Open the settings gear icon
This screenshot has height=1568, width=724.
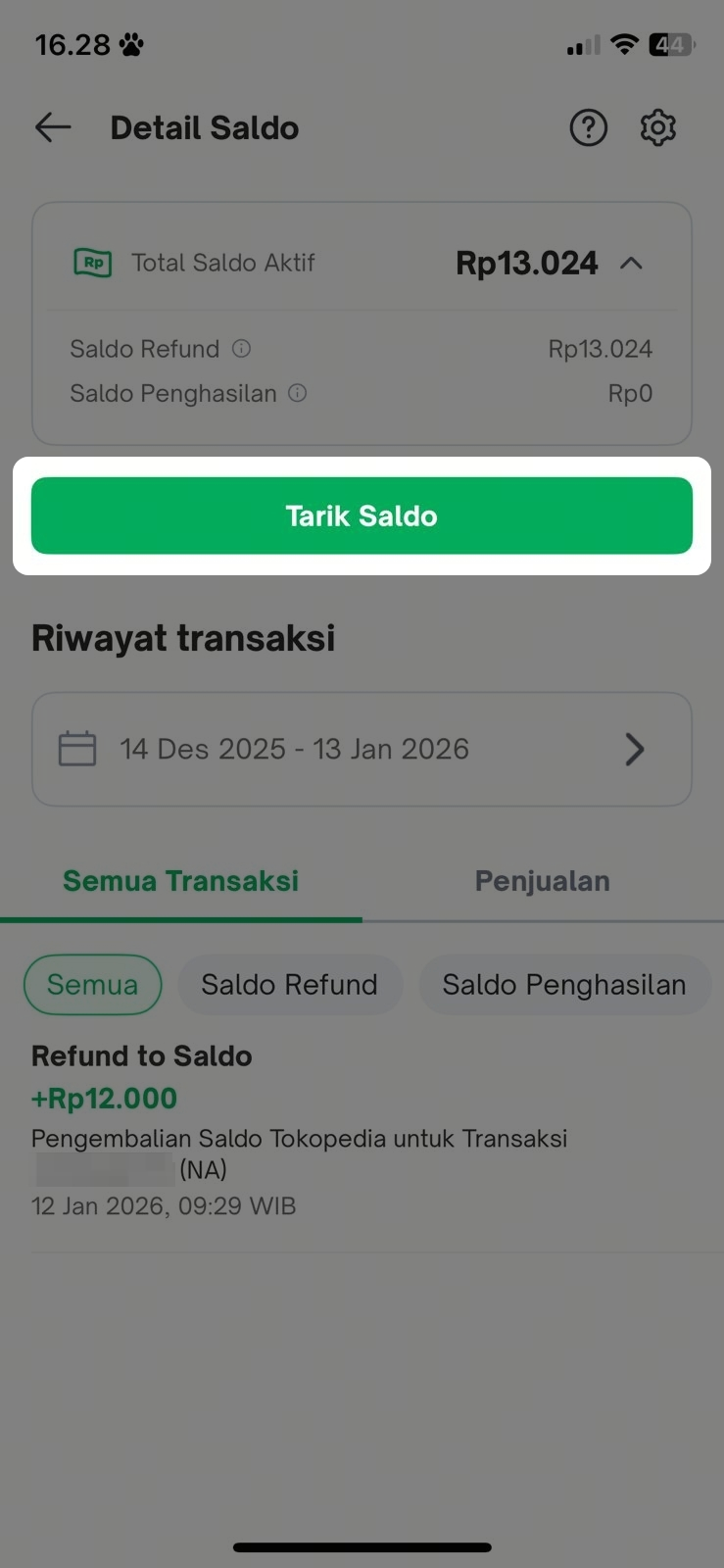click(657, 127)
